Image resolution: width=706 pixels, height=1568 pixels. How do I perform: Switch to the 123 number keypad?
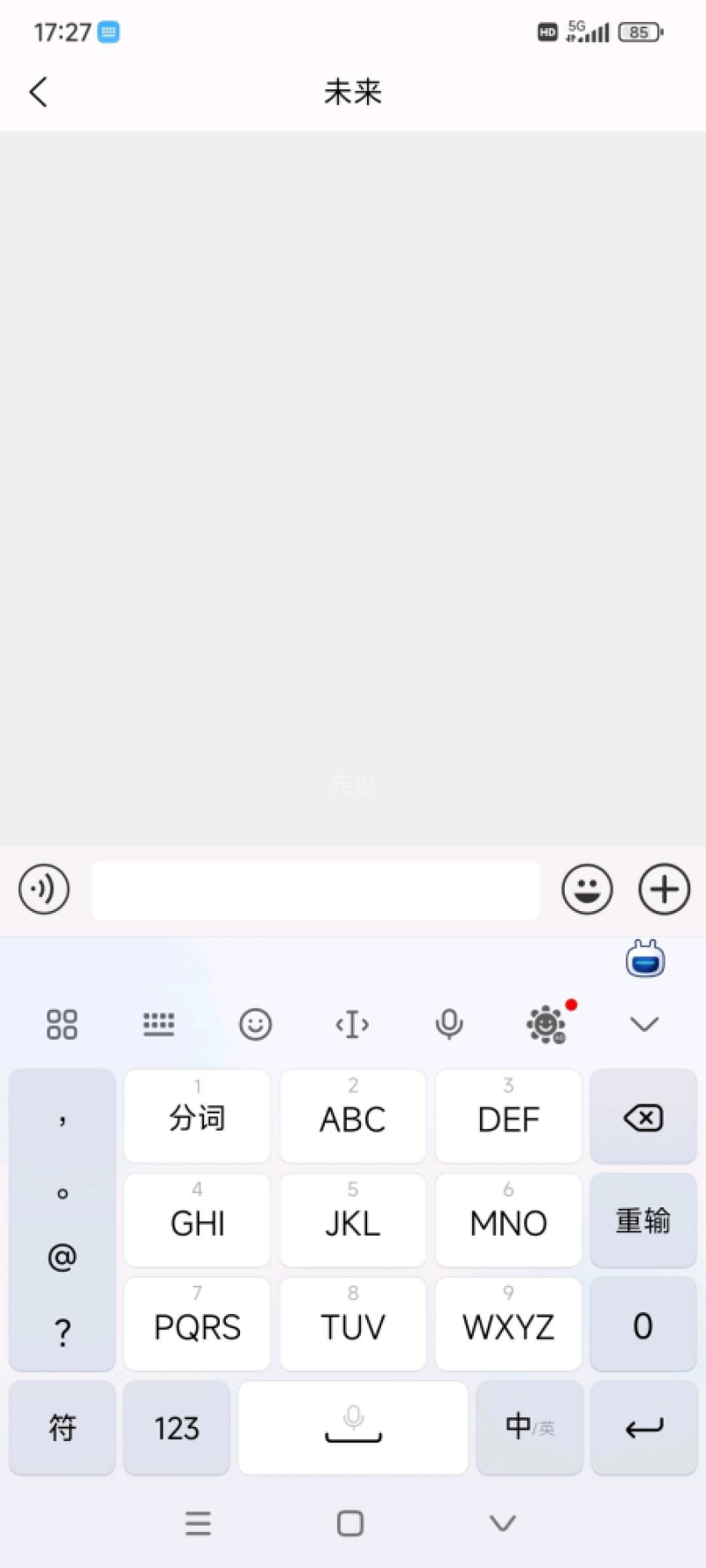coord(176,1427)
